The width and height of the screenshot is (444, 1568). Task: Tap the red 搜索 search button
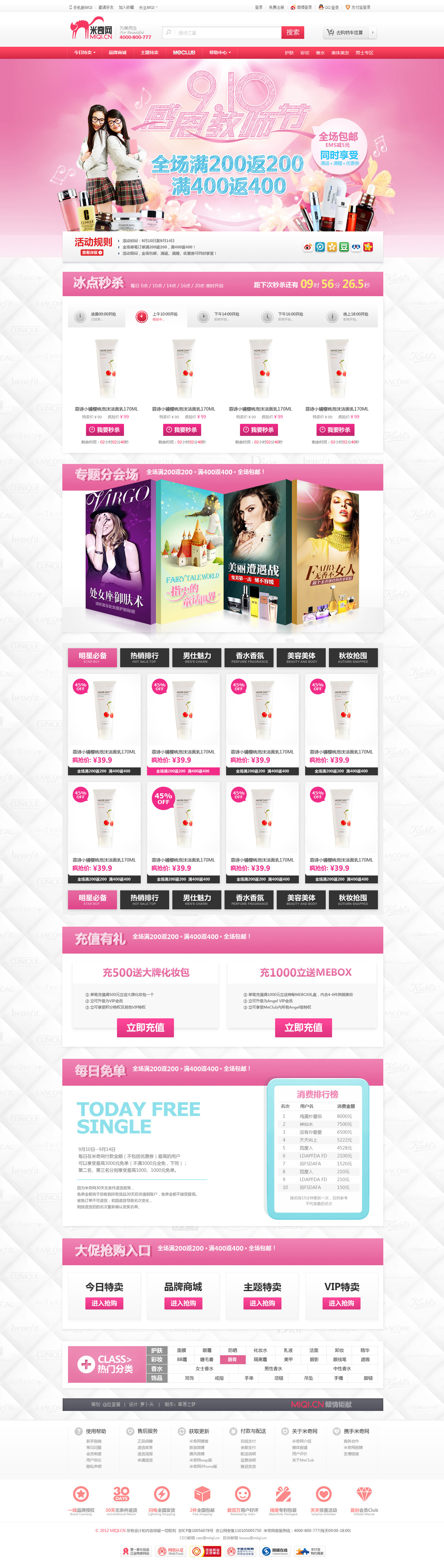click(293, 33)
